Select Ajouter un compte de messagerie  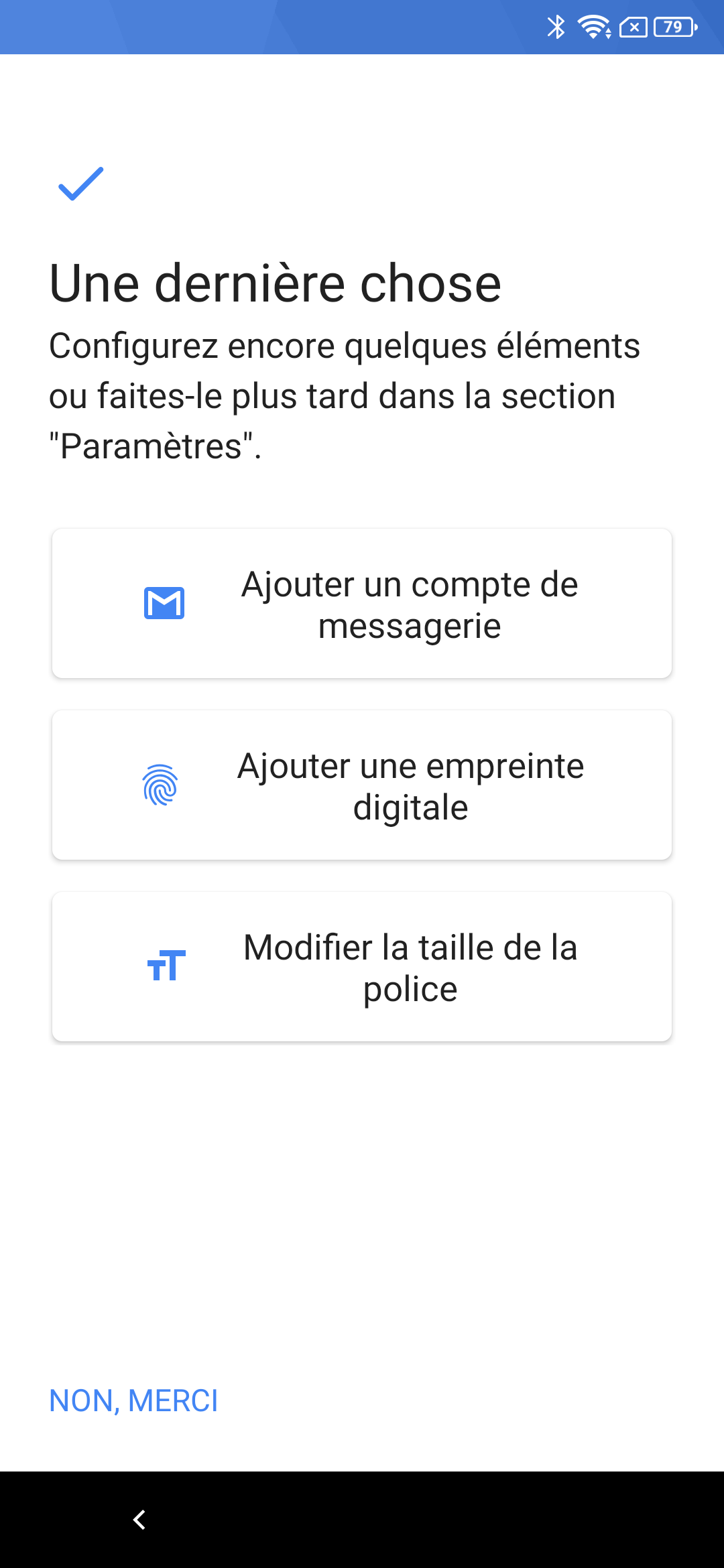pos(362,604)
